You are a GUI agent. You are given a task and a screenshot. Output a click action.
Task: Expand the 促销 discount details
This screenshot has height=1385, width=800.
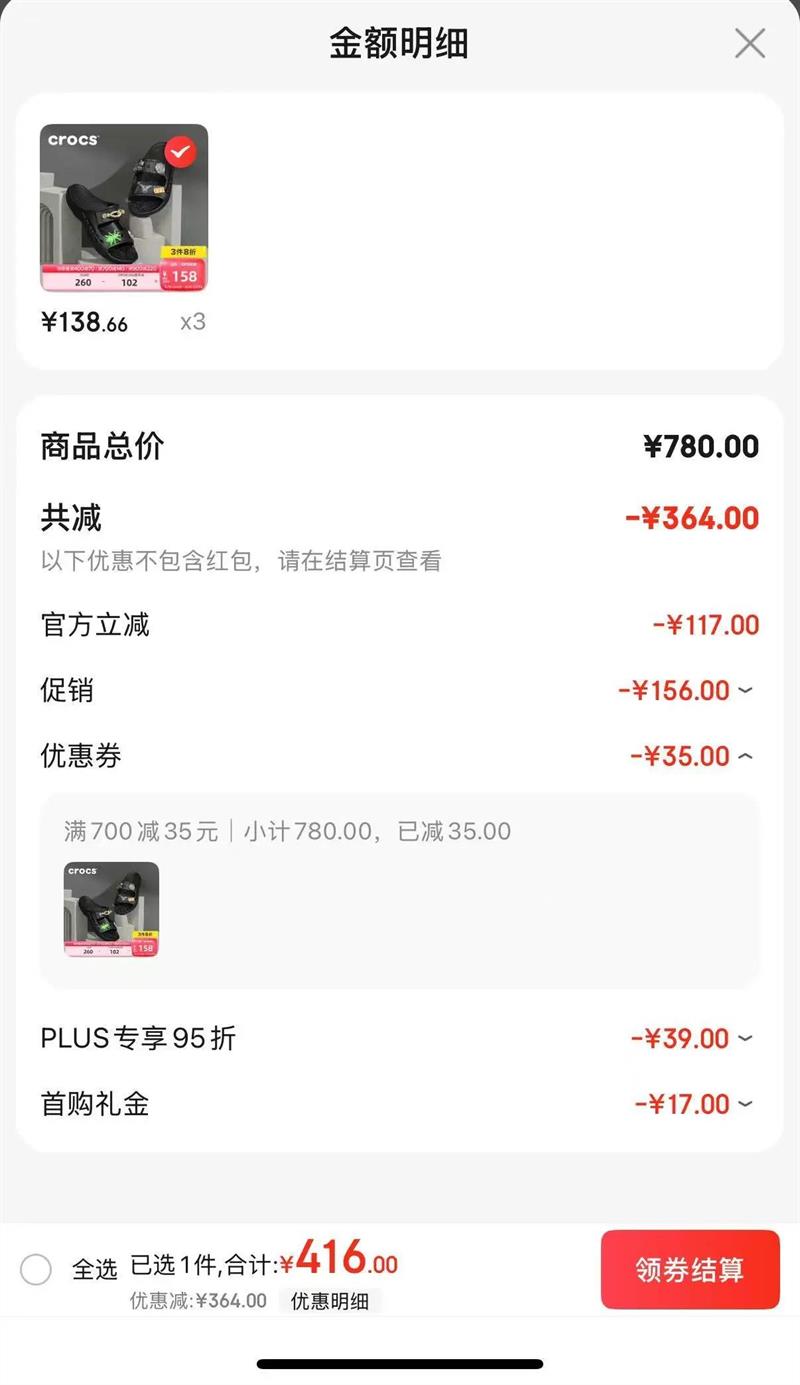(744, 690)
